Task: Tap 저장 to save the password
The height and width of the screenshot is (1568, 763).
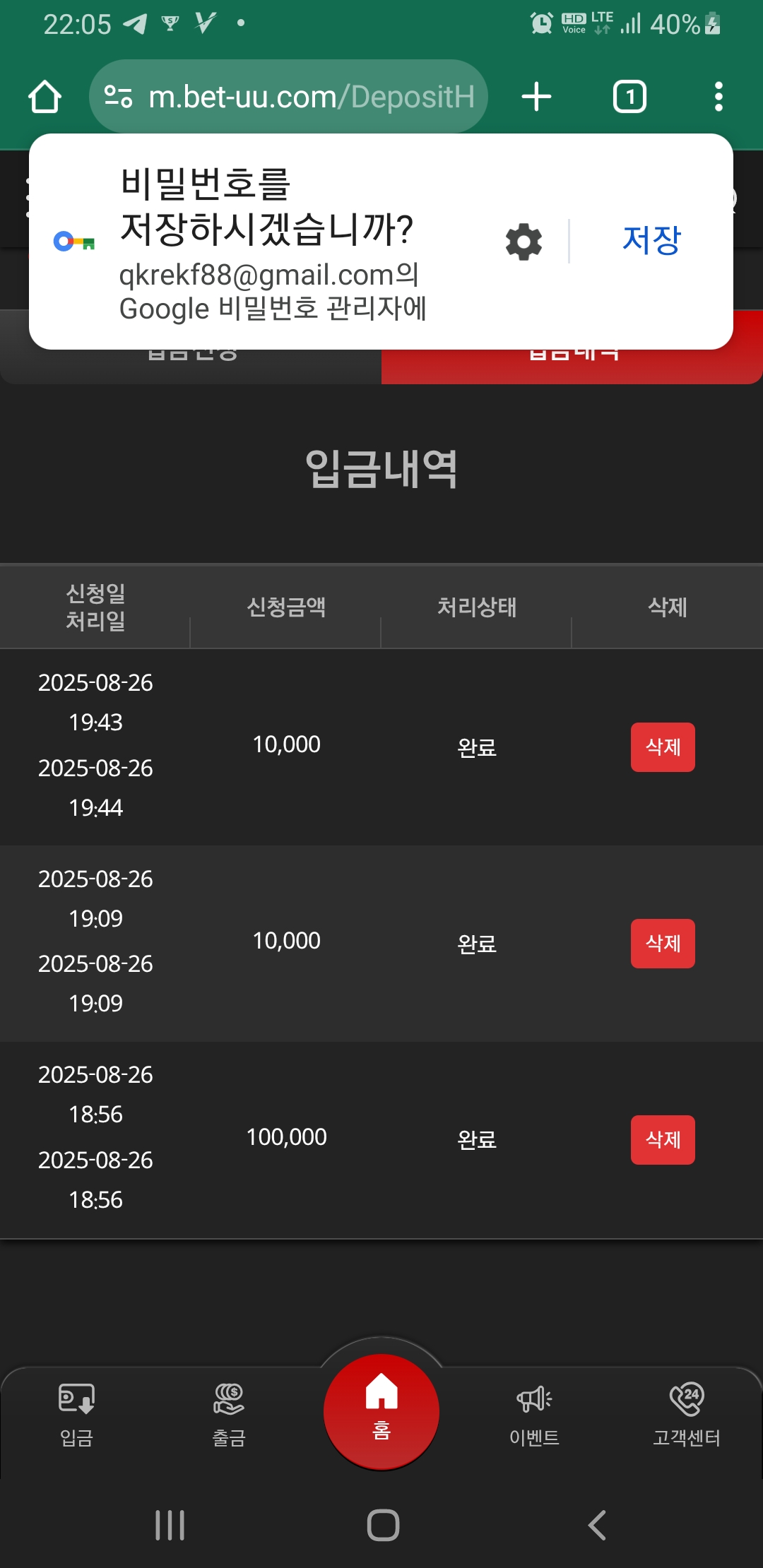Action: 651,240
